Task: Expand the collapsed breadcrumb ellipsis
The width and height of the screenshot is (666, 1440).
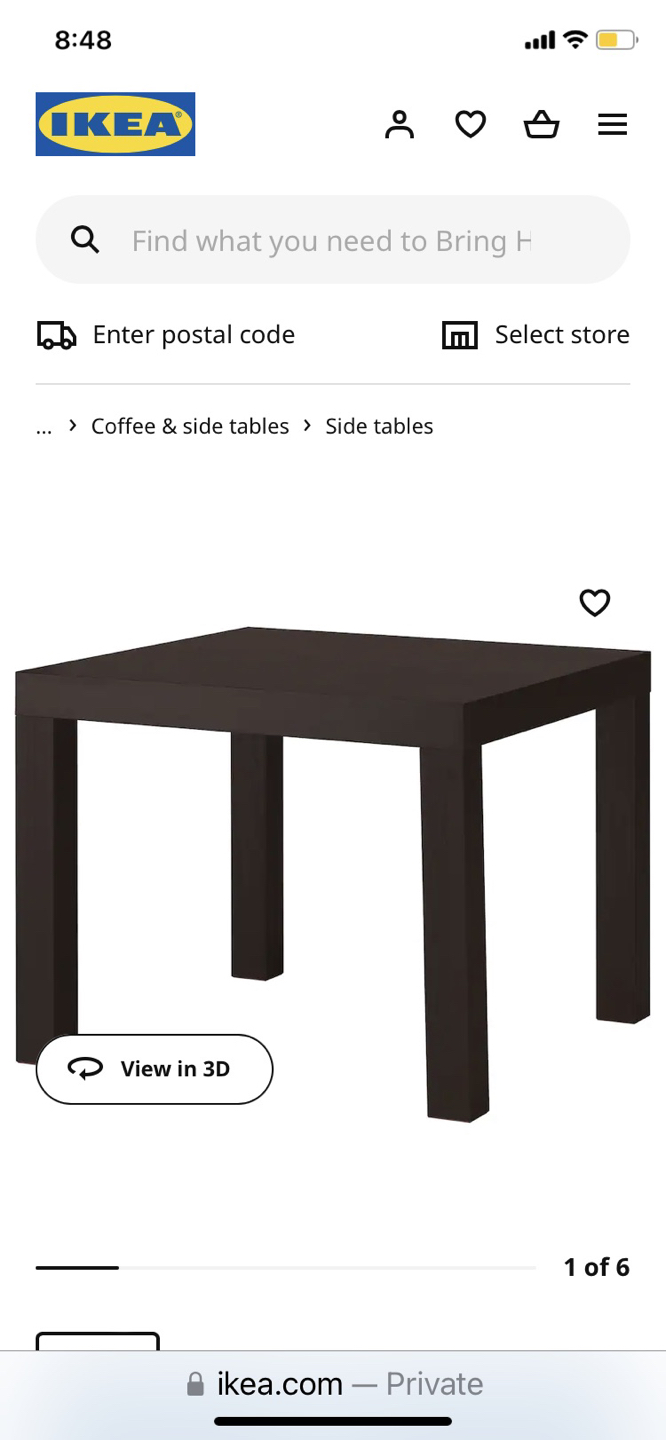Action: click(44, 427)
